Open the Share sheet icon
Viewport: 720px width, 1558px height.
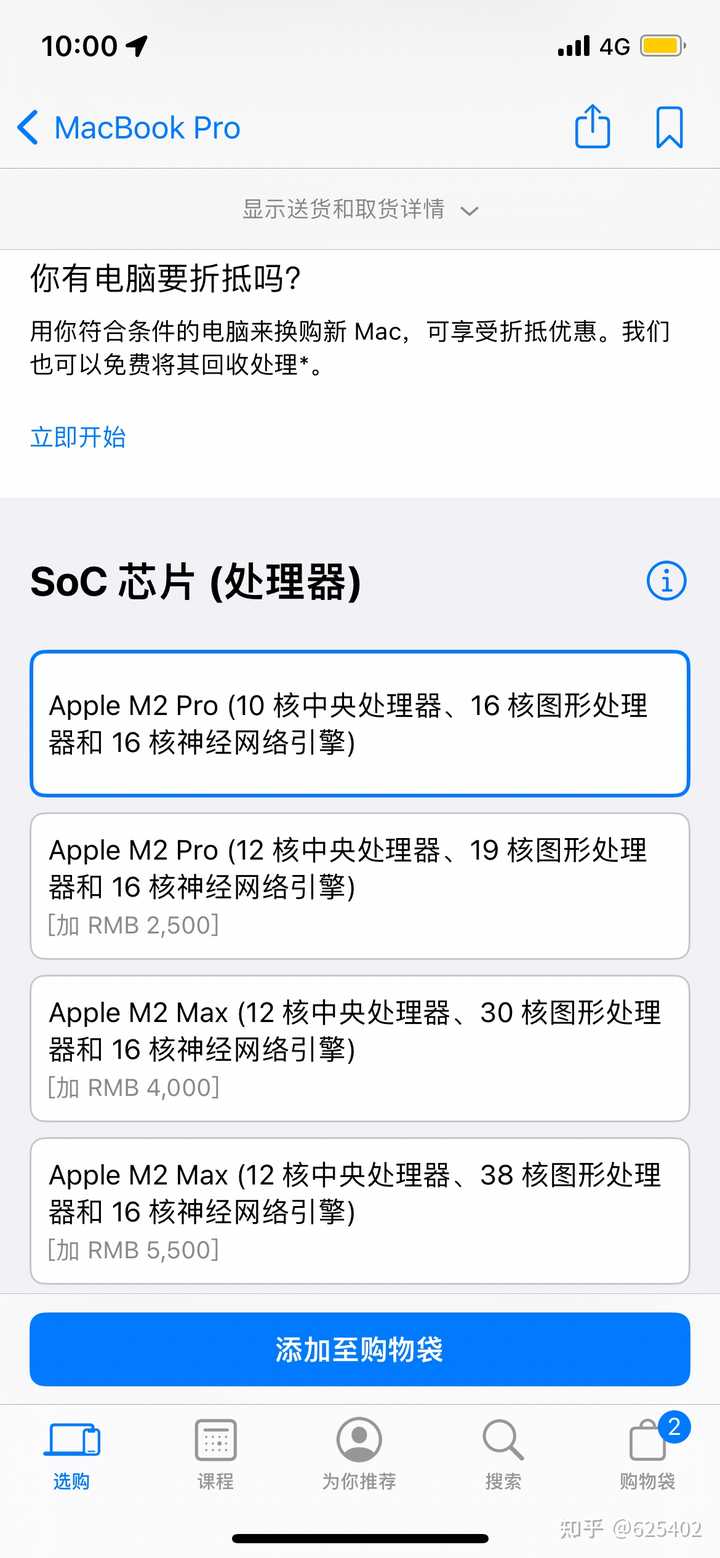592,127
